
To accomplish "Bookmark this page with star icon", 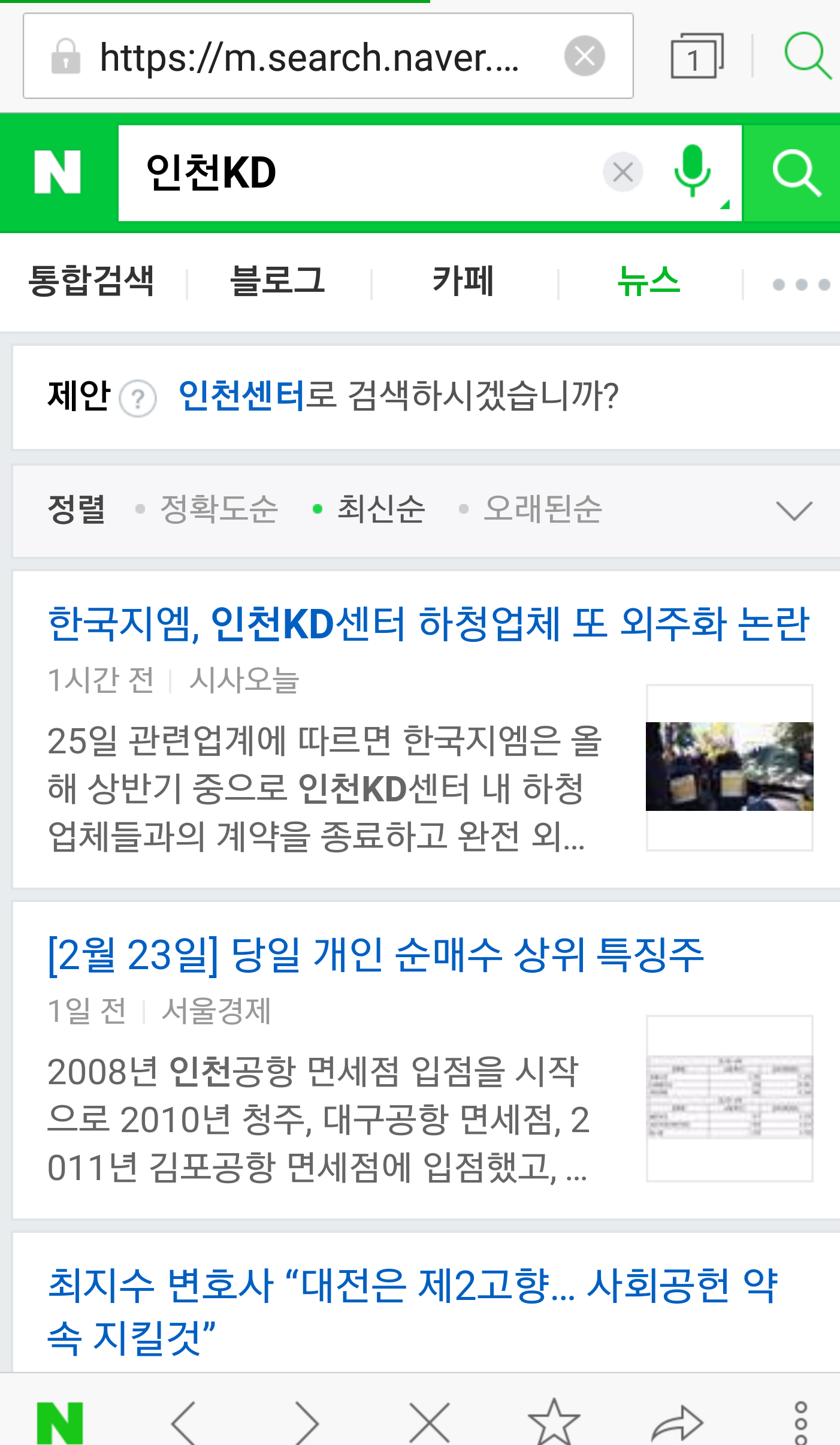I will (x=553, y=1422).
